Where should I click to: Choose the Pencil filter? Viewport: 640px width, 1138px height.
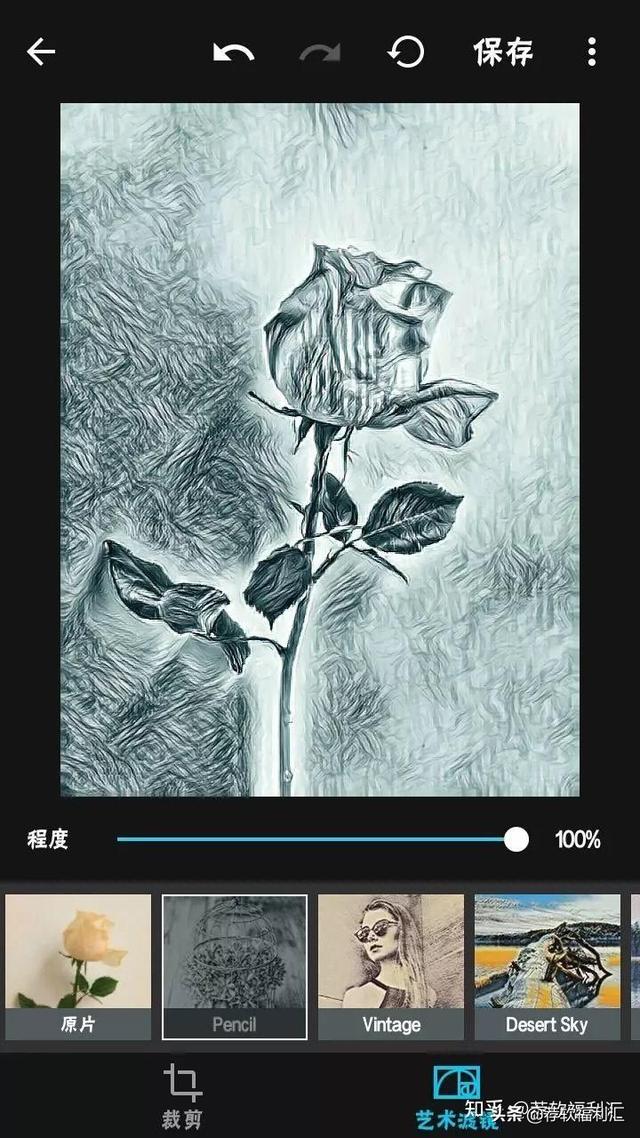point(234,966)
